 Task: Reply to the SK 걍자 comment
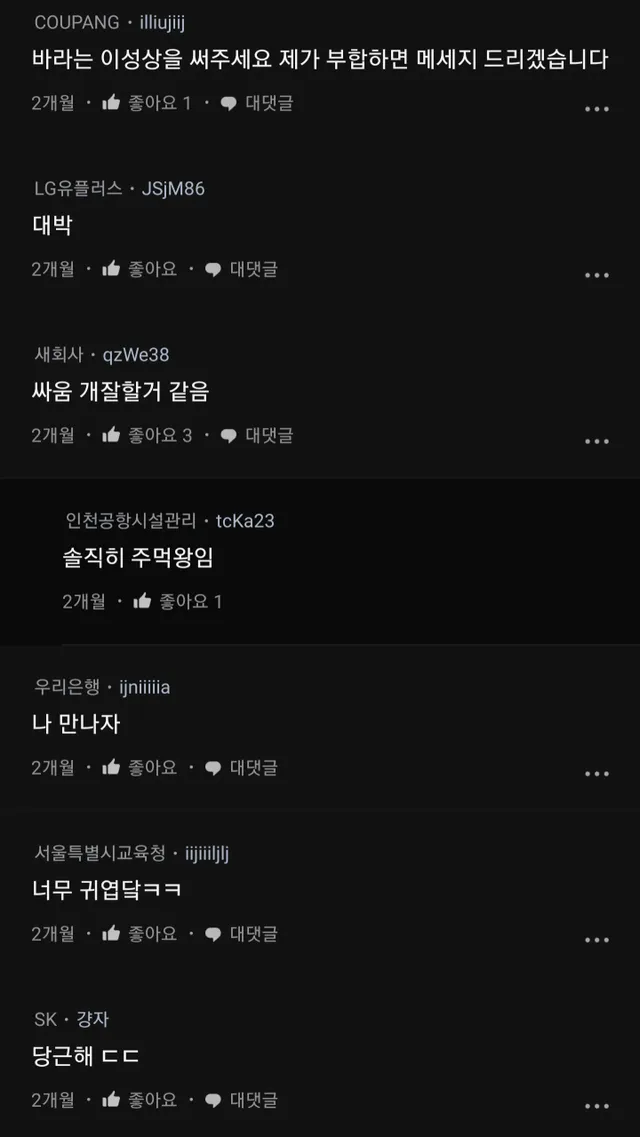[241, 1099]
